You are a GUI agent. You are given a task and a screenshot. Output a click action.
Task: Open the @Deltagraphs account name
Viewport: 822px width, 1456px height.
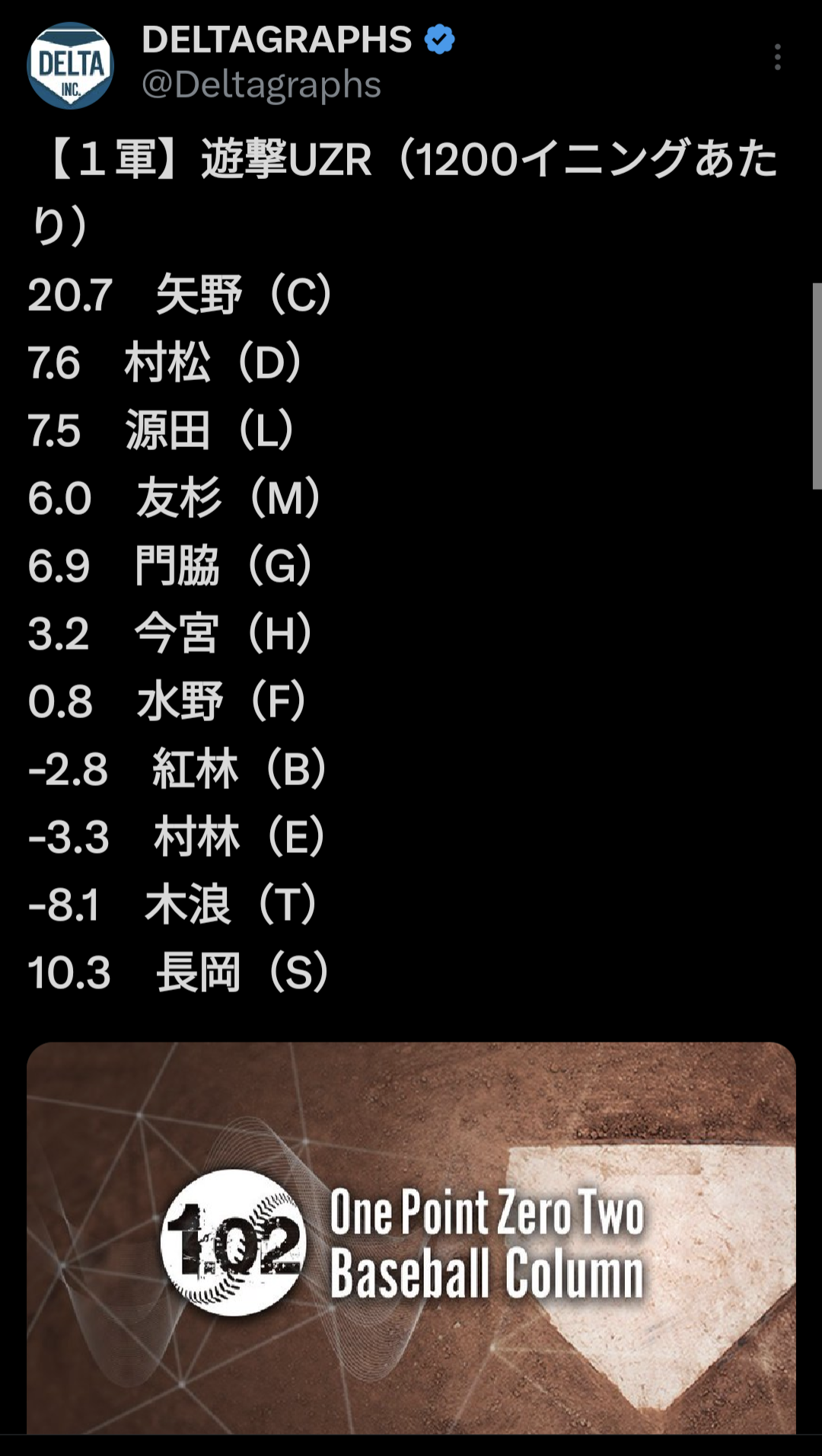261,85
